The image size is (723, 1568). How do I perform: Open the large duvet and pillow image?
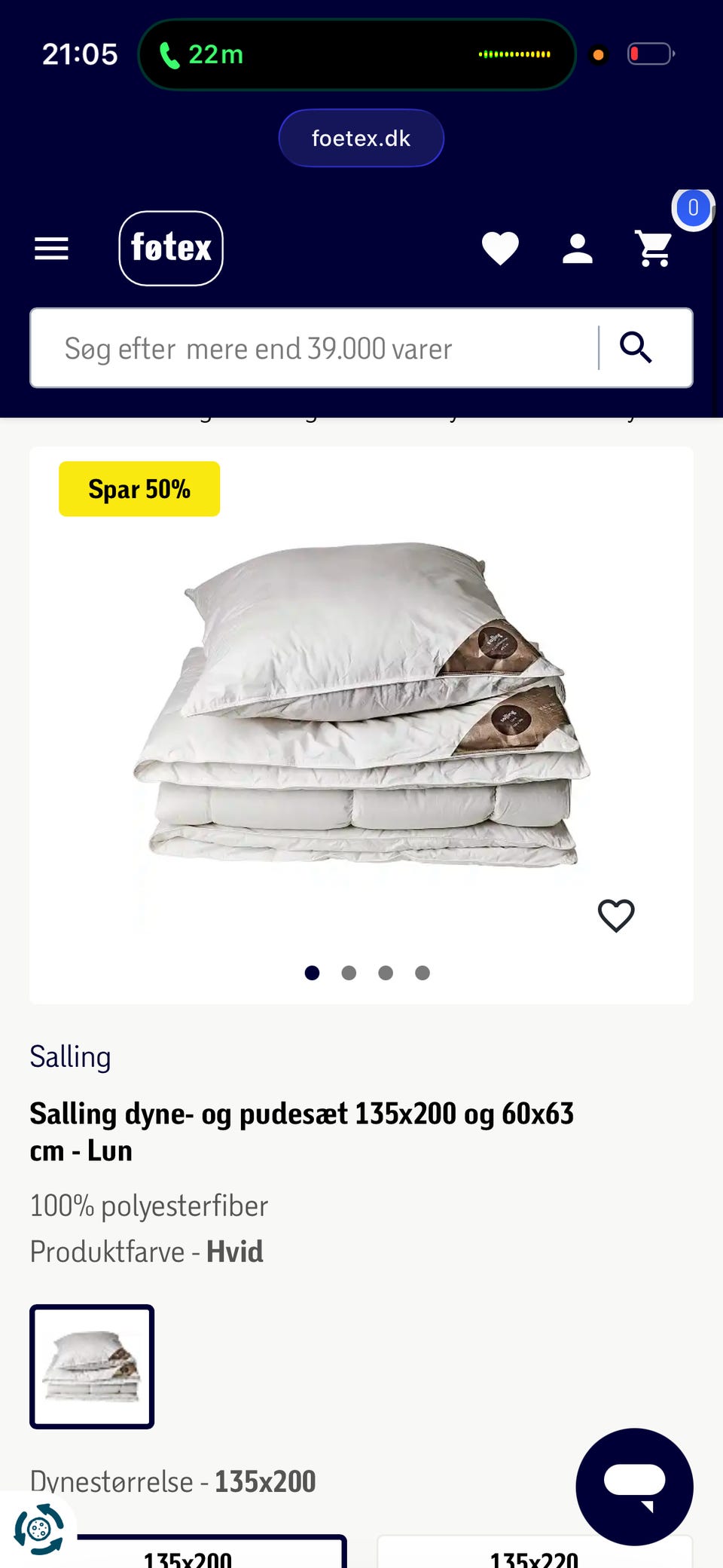click(x=361, y=705)
